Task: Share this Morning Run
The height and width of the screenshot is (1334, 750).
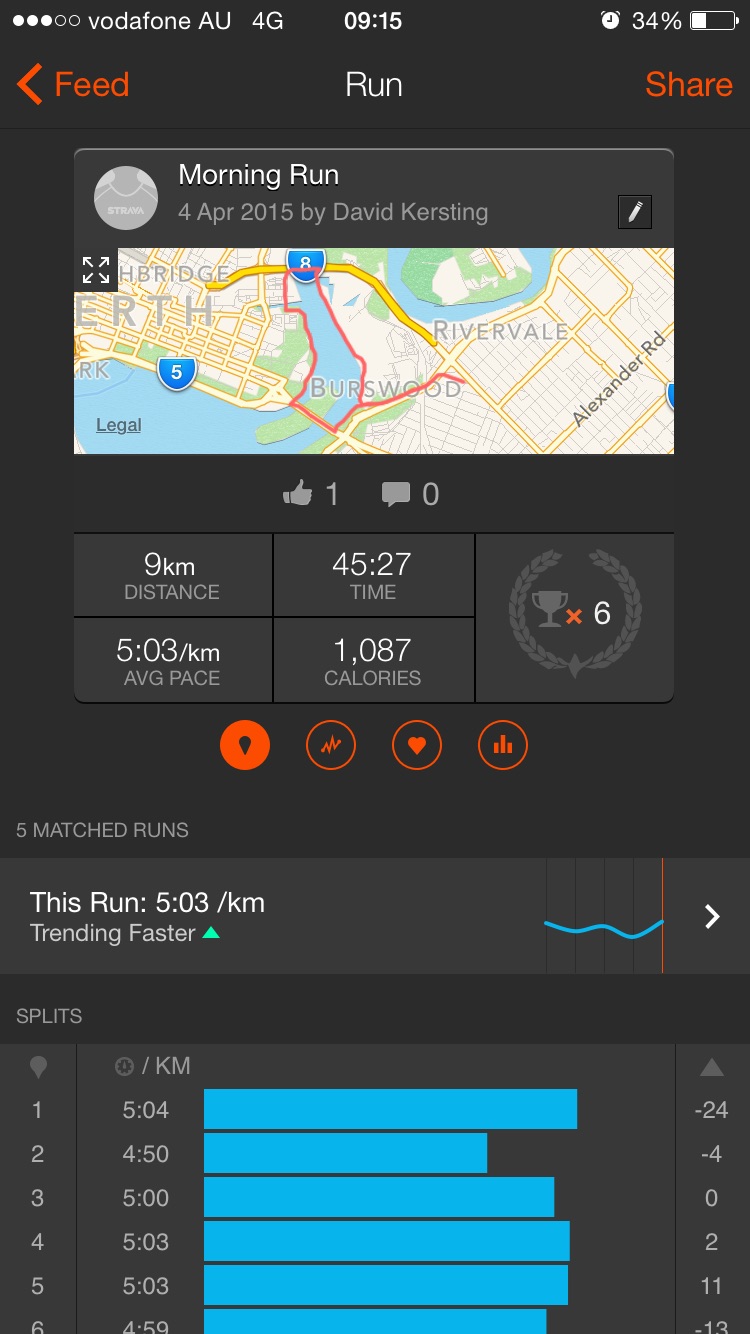Action: 688,85
